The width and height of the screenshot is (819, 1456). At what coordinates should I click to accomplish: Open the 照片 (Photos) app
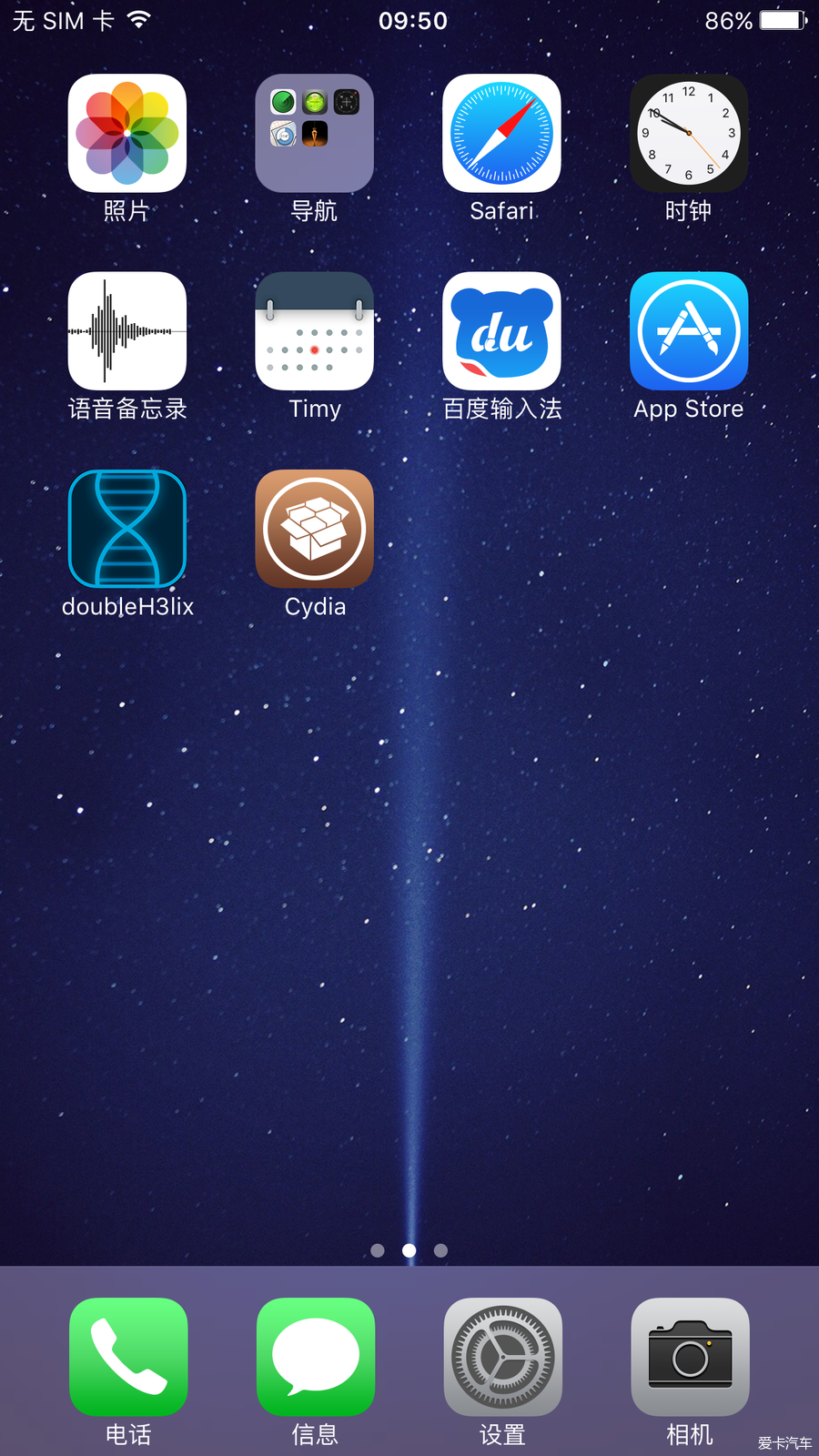(127, 134)
